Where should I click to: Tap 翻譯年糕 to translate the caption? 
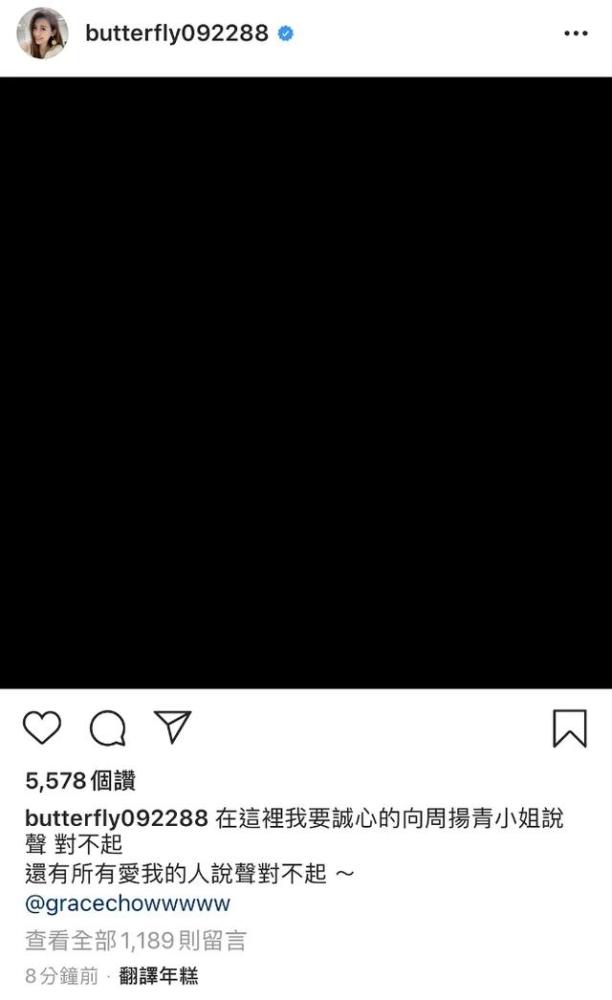159,976
